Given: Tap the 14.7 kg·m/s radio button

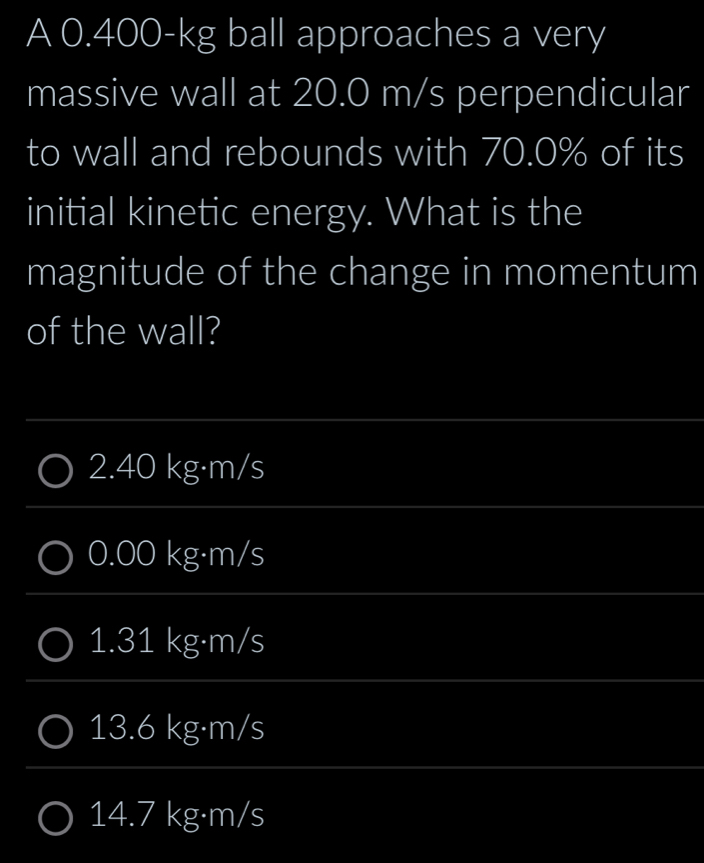Looking at the screenshot, I should [55, 819].
